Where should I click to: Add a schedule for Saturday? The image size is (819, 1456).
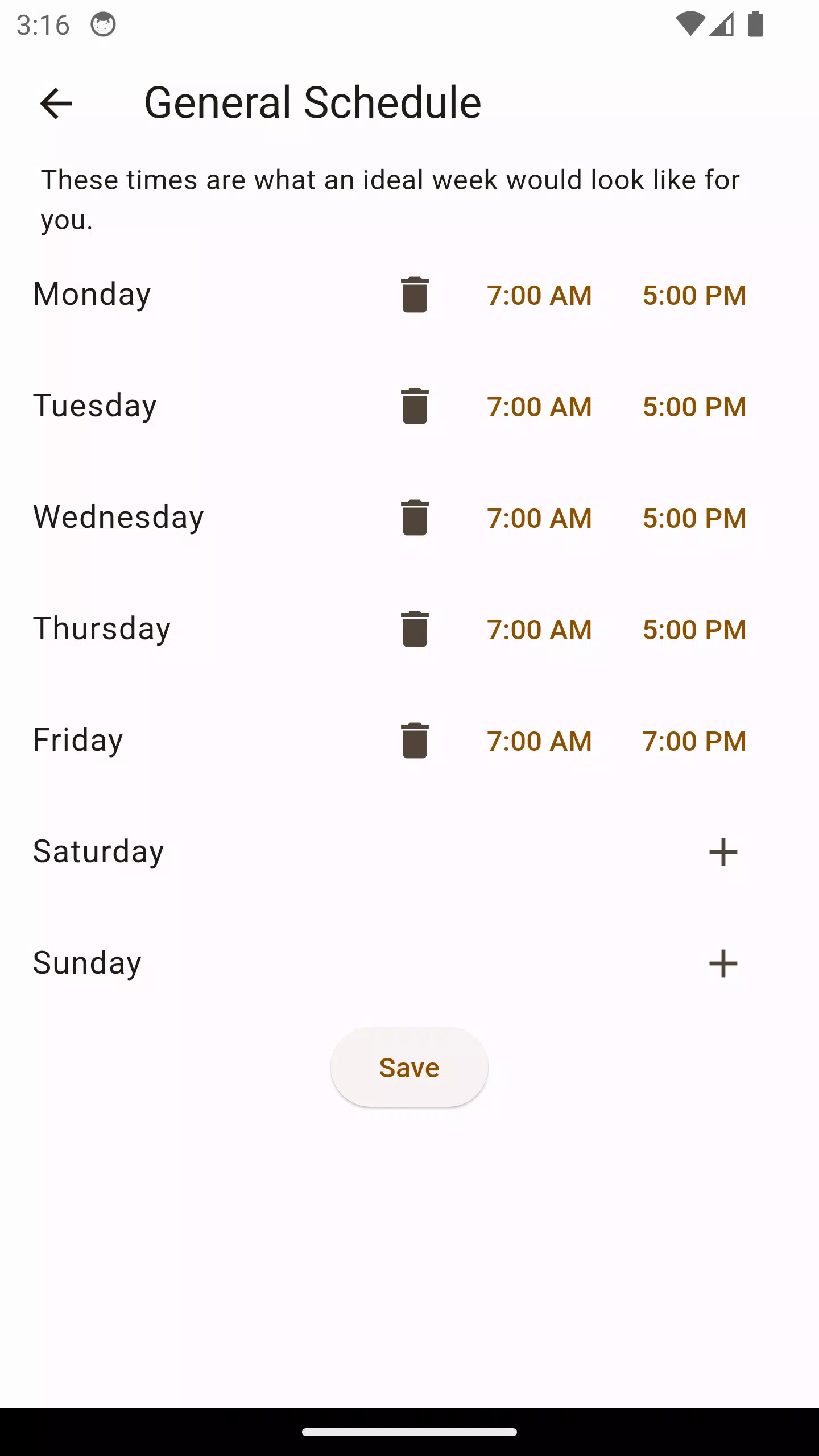[723, 851]
